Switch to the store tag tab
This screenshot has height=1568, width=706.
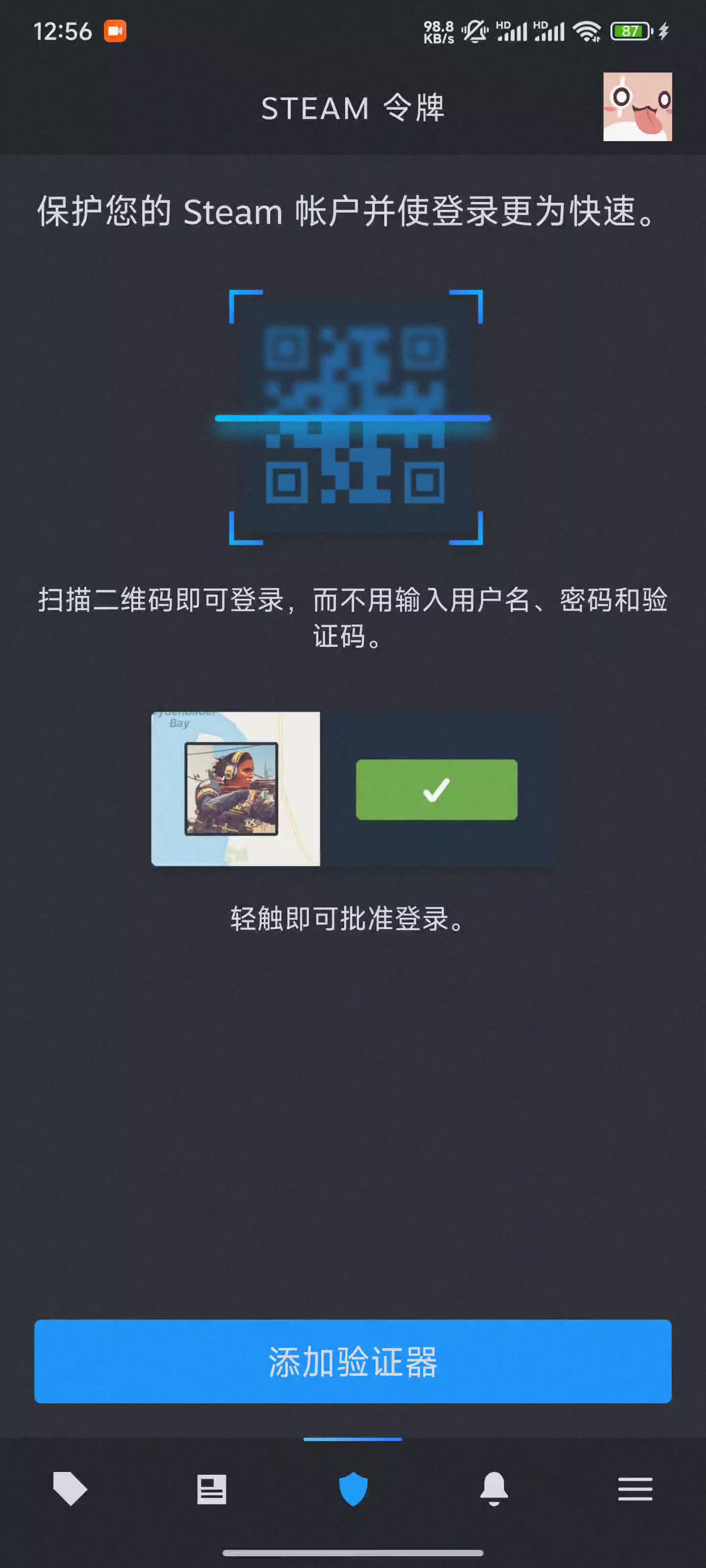click(70, 1489)
